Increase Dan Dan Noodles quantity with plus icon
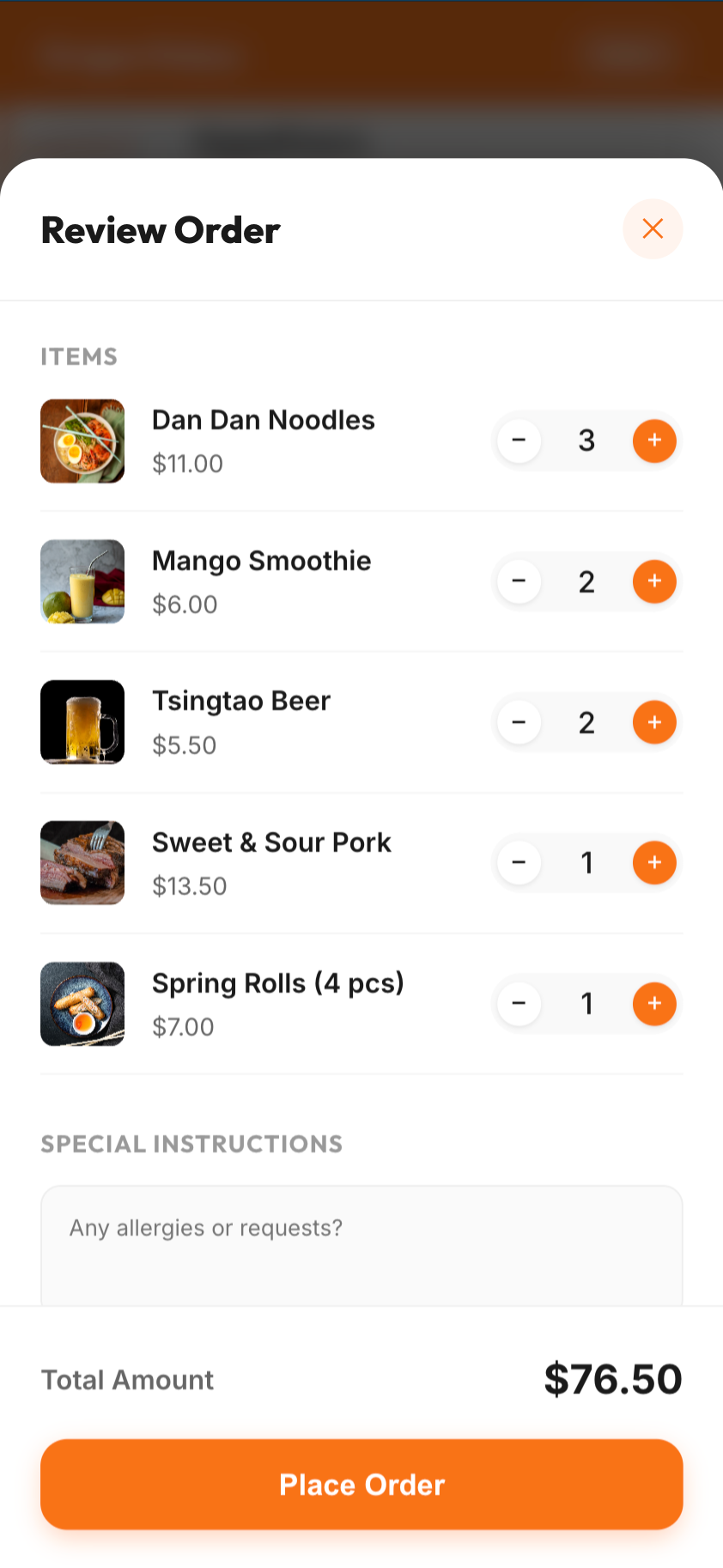This screenshot has width=723, height=1568. [x=654, y=441]
